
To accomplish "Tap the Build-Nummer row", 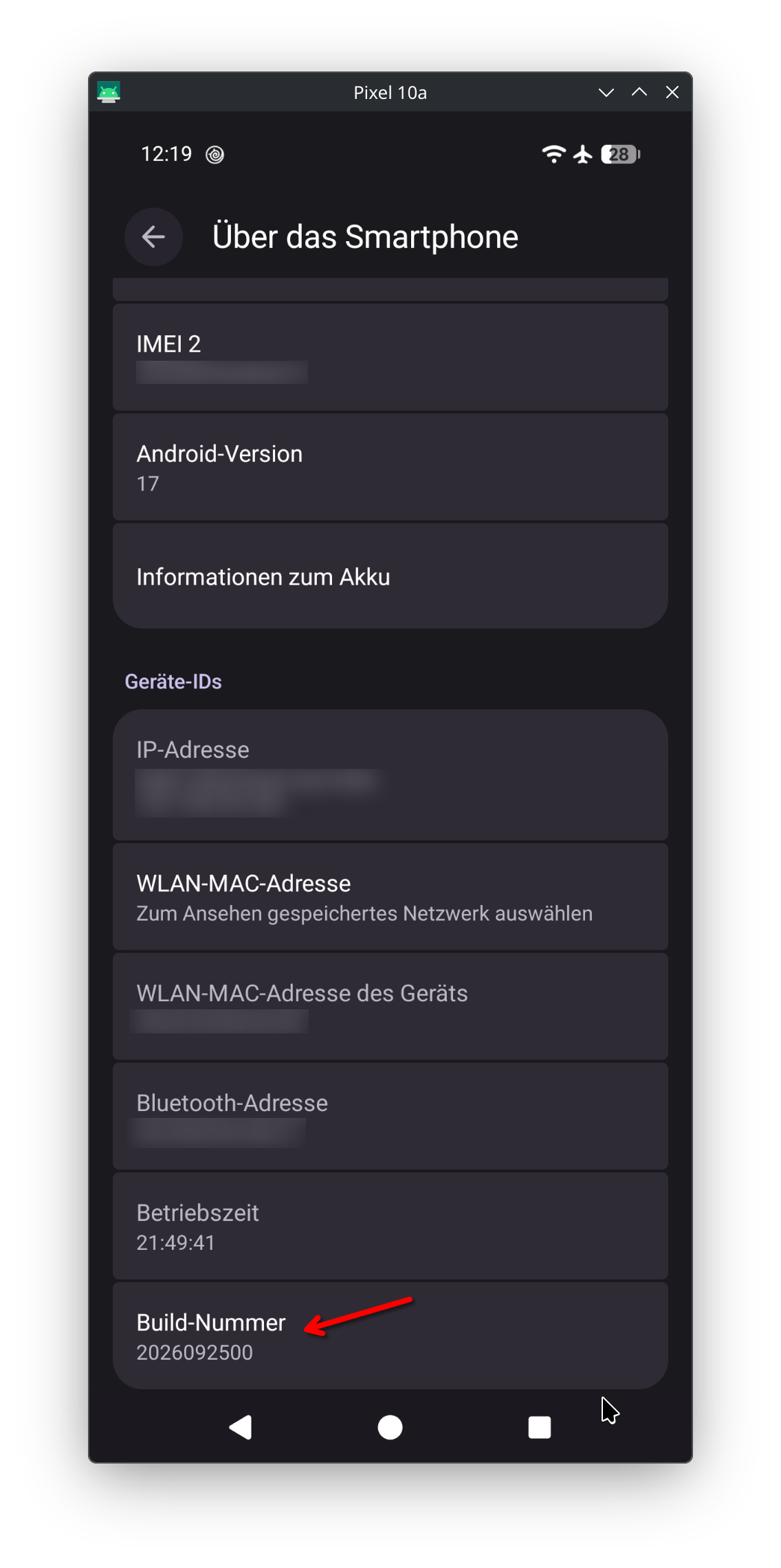I will tap(390, 1336).
